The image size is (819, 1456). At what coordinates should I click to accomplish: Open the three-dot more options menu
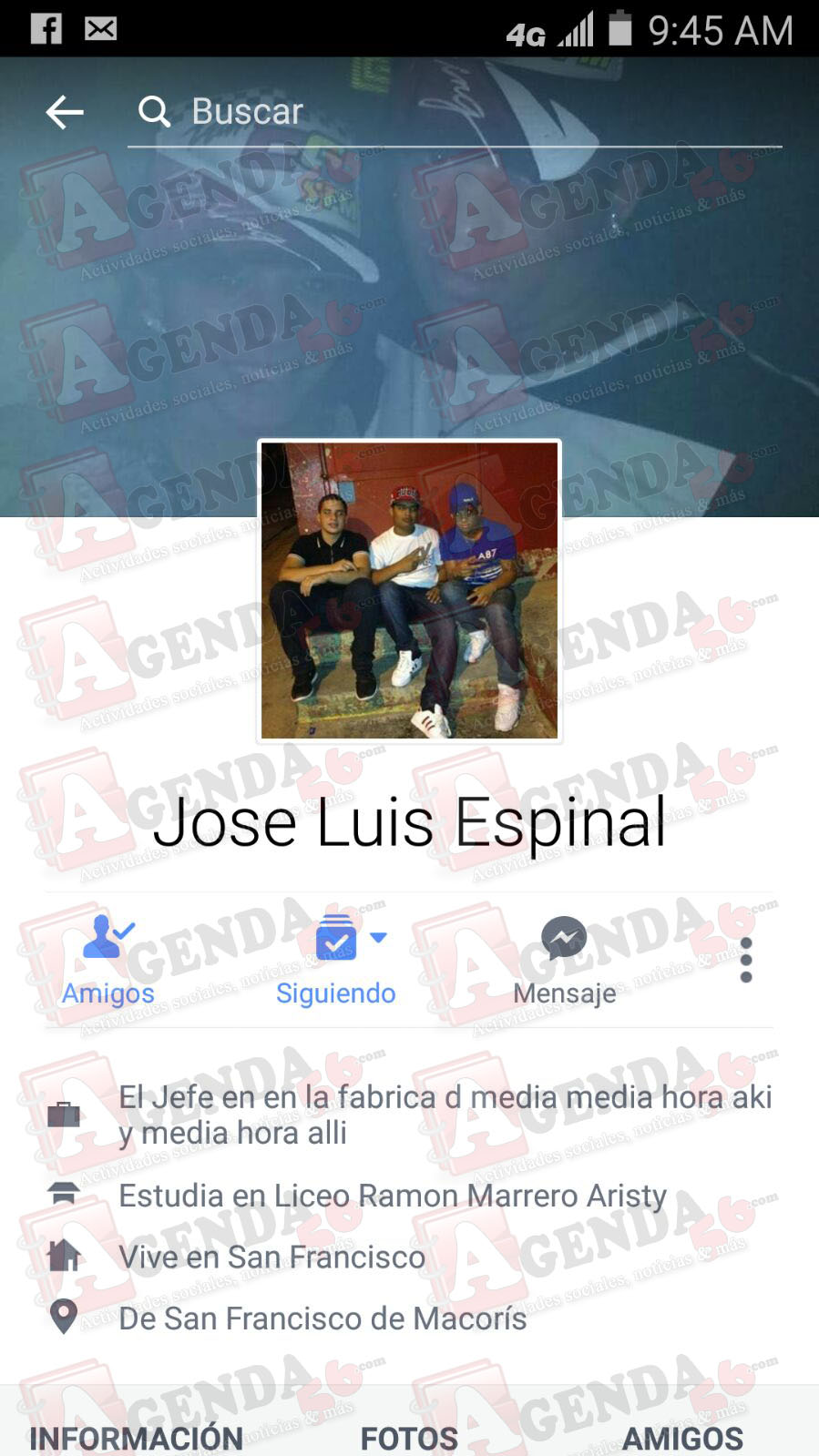[x=746, y=960]
